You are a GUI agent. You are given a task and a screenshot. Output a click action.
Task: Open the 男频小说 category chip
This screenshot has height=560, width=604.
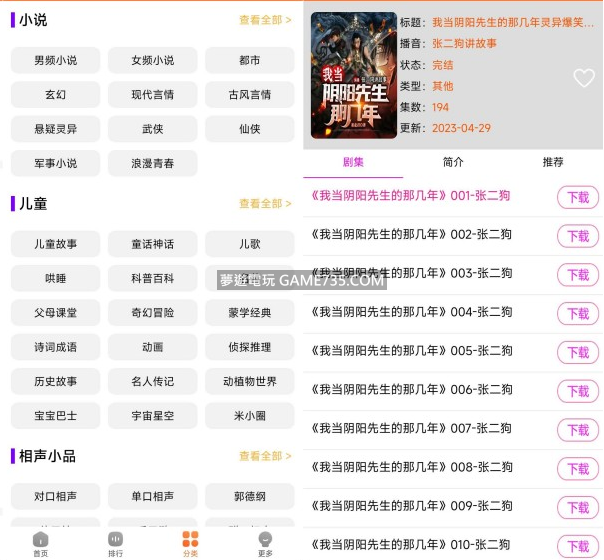55,60
